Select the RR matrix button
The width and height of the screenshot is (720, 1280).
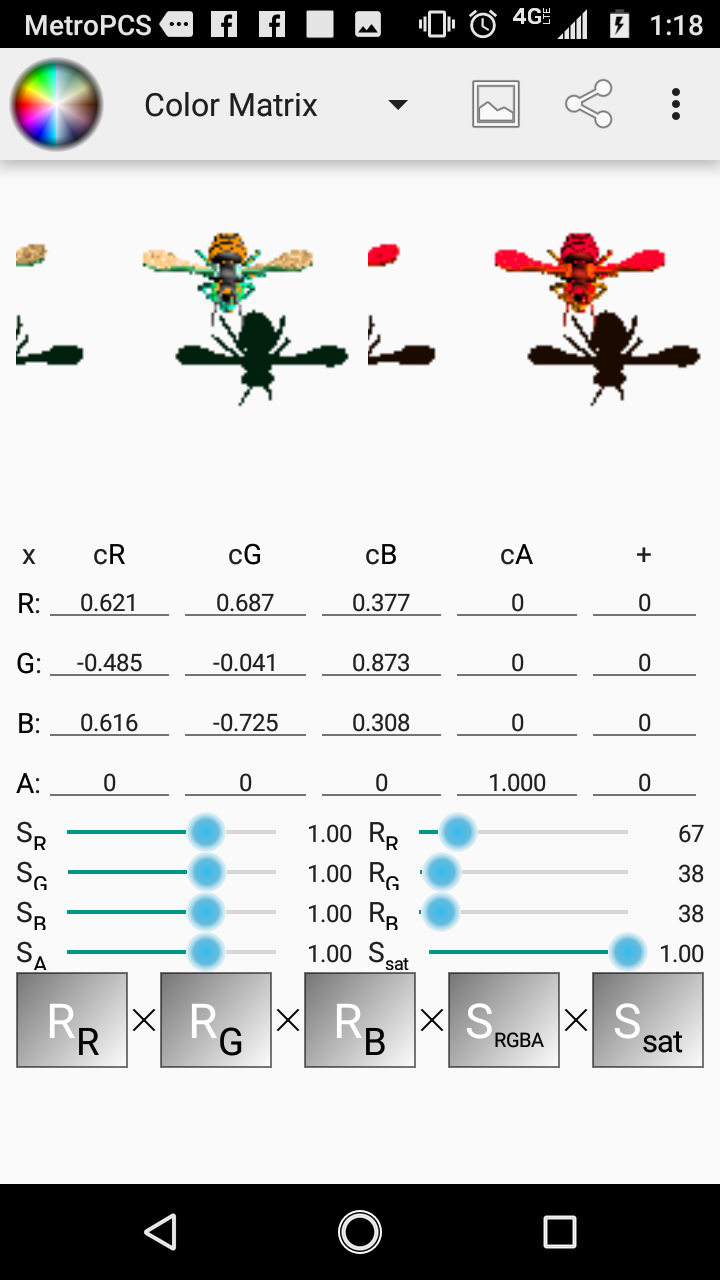(72, 1020)
